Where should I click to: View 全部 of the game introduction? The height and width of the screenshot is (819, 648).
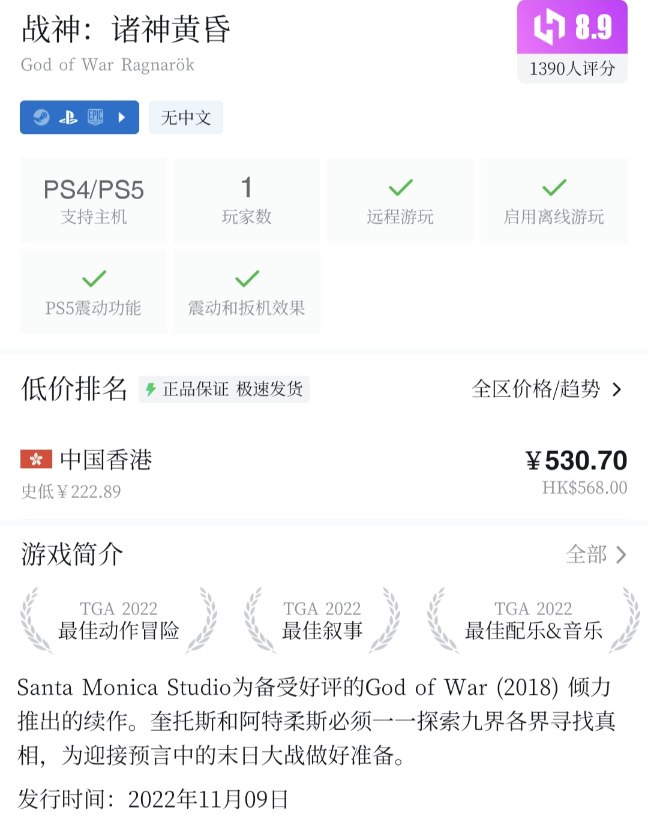pos(596,554)
